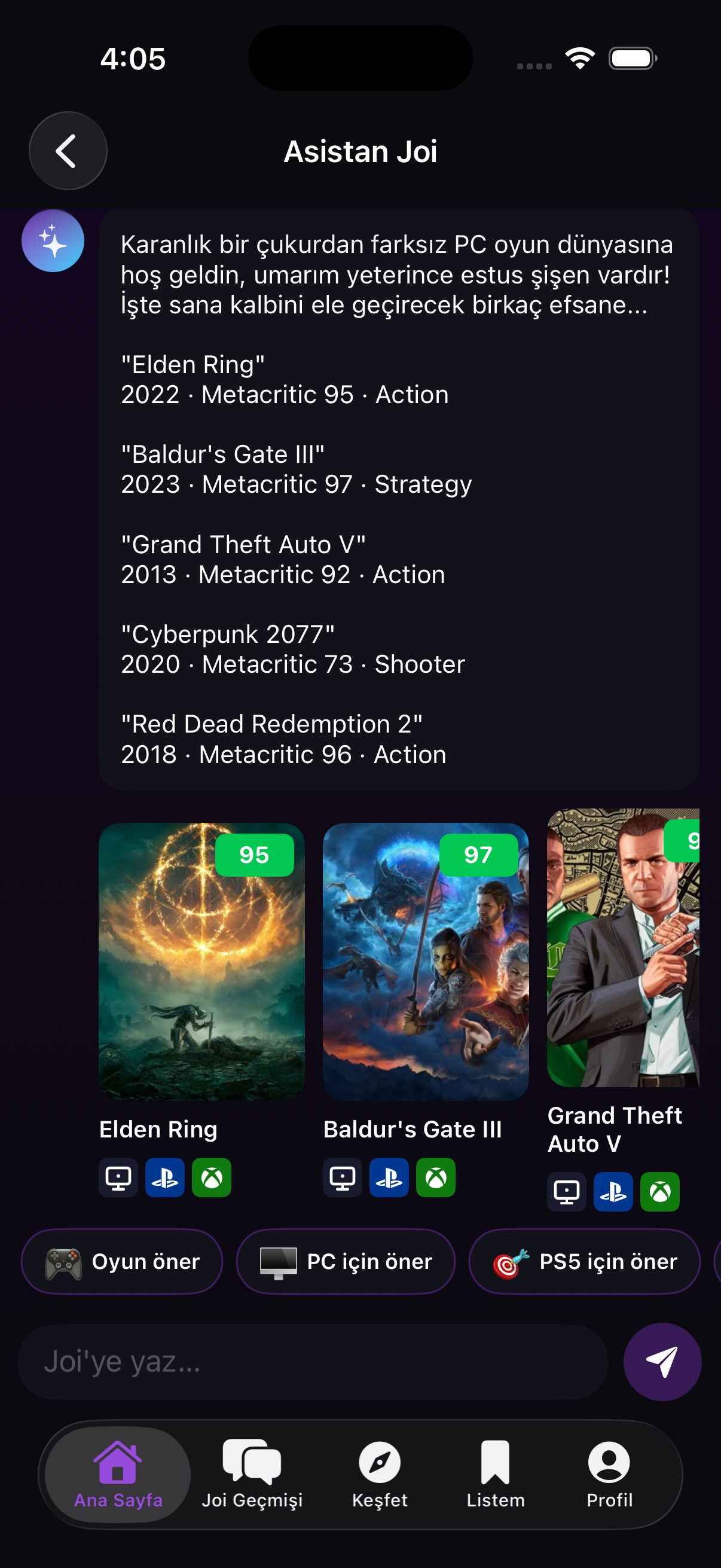Open the Elden Ring game card
Image resolution: width=721 pixels, height=1568 pixels.
[201, 1010]
